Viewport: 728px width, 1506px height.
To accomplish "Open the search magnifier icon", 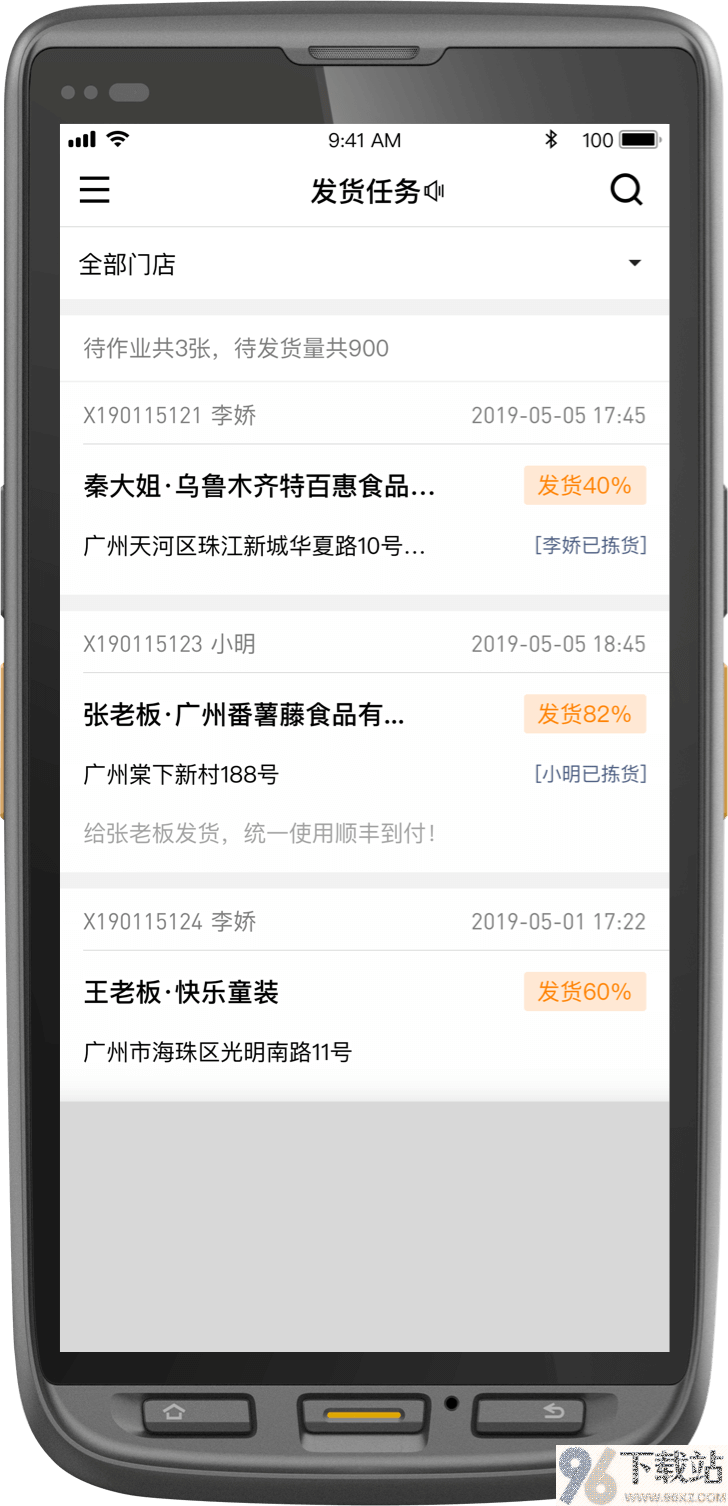I will (626, 190).
